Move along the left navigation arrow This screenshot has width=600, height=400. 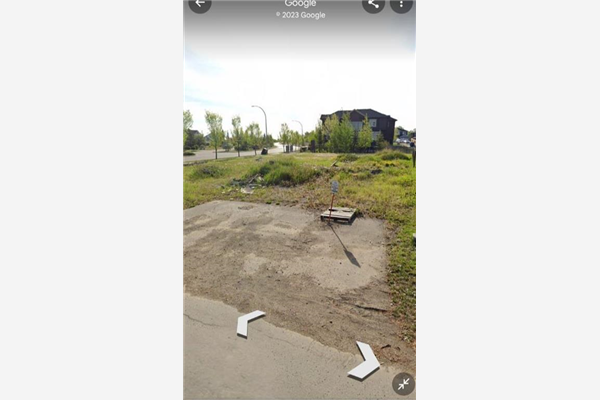[248, 322]
